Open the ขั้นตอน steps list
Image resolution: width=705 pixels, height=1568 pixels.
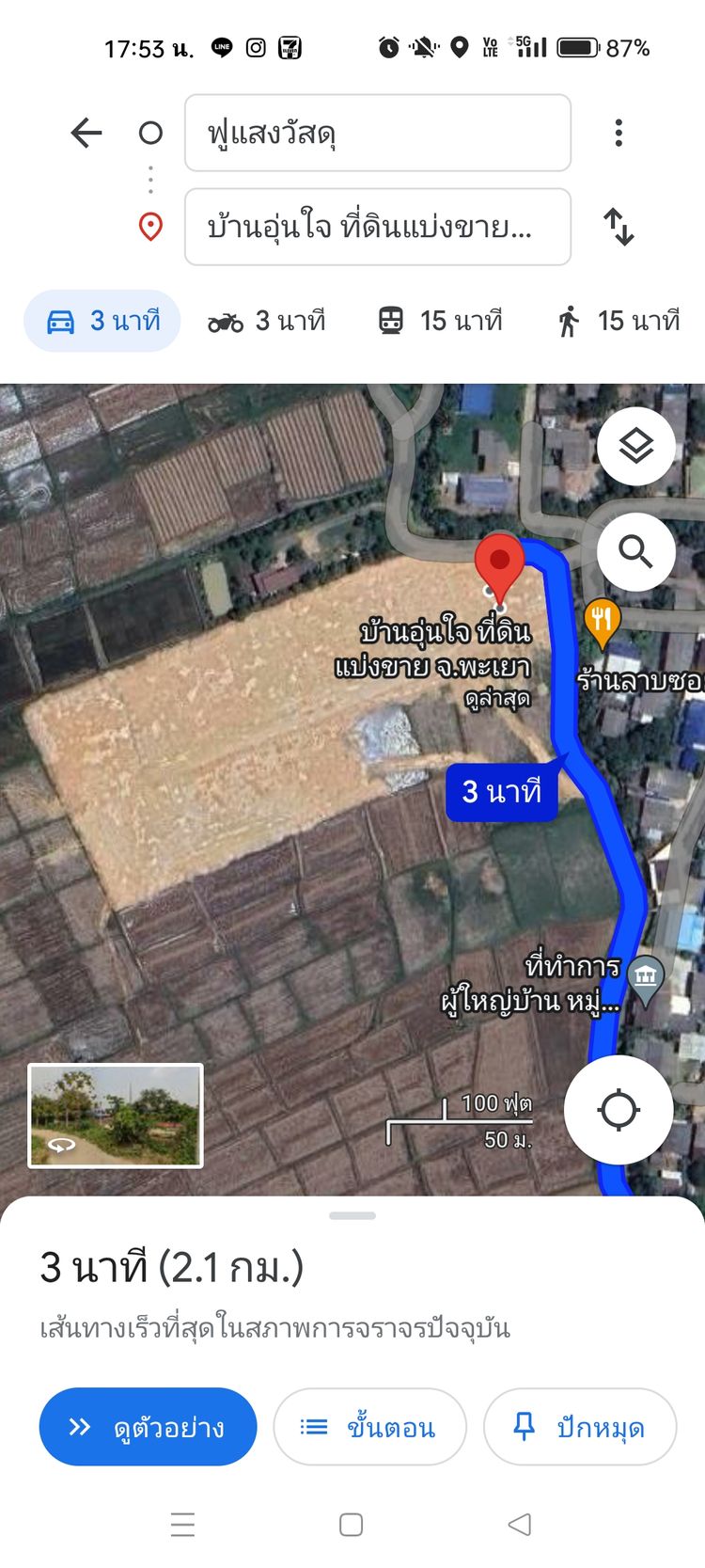point(369,1427)
